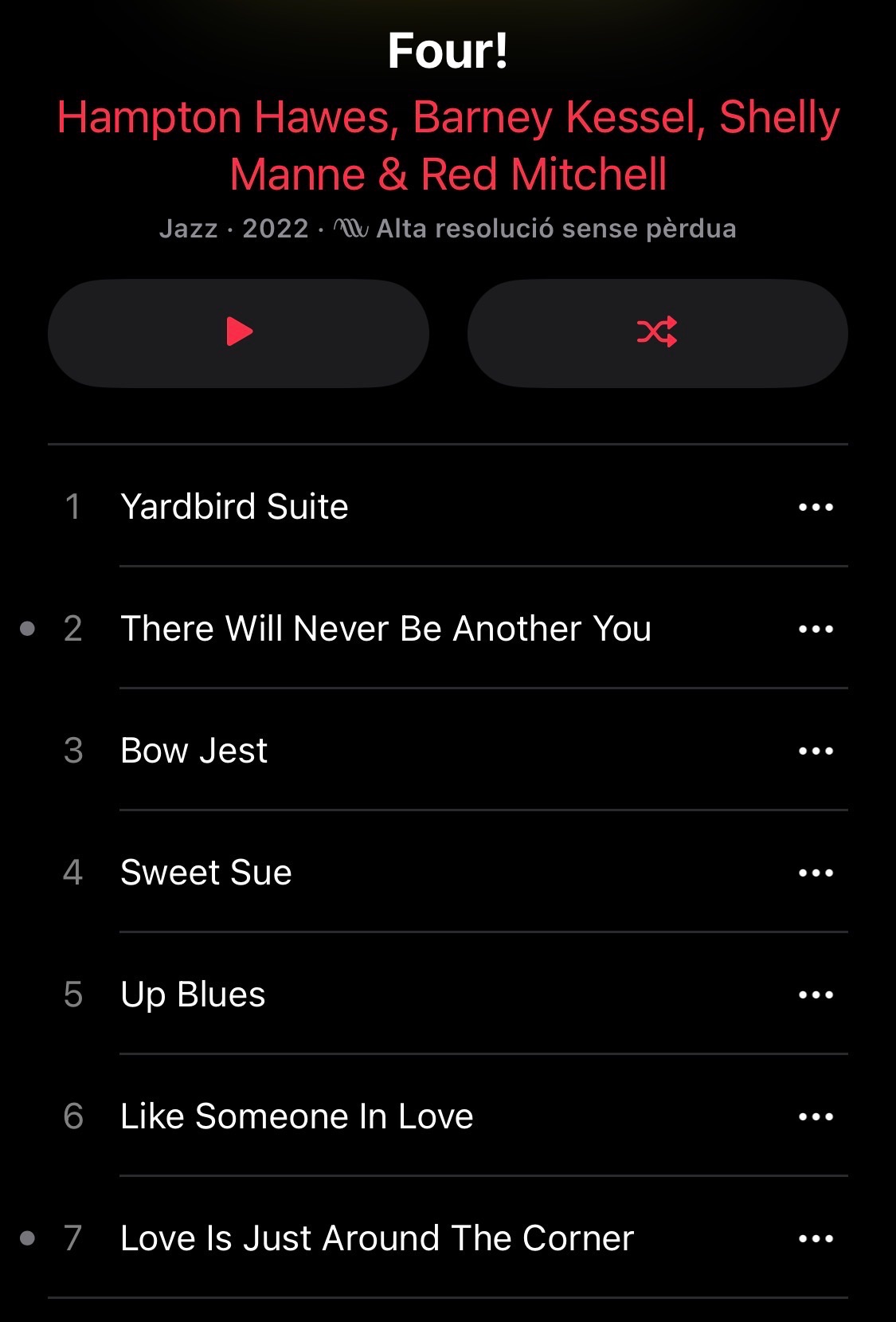This screenshot has height=1322, width=896.
Task: Open the artist link for Hampton Hawes
Action: [x=226, y=118]
